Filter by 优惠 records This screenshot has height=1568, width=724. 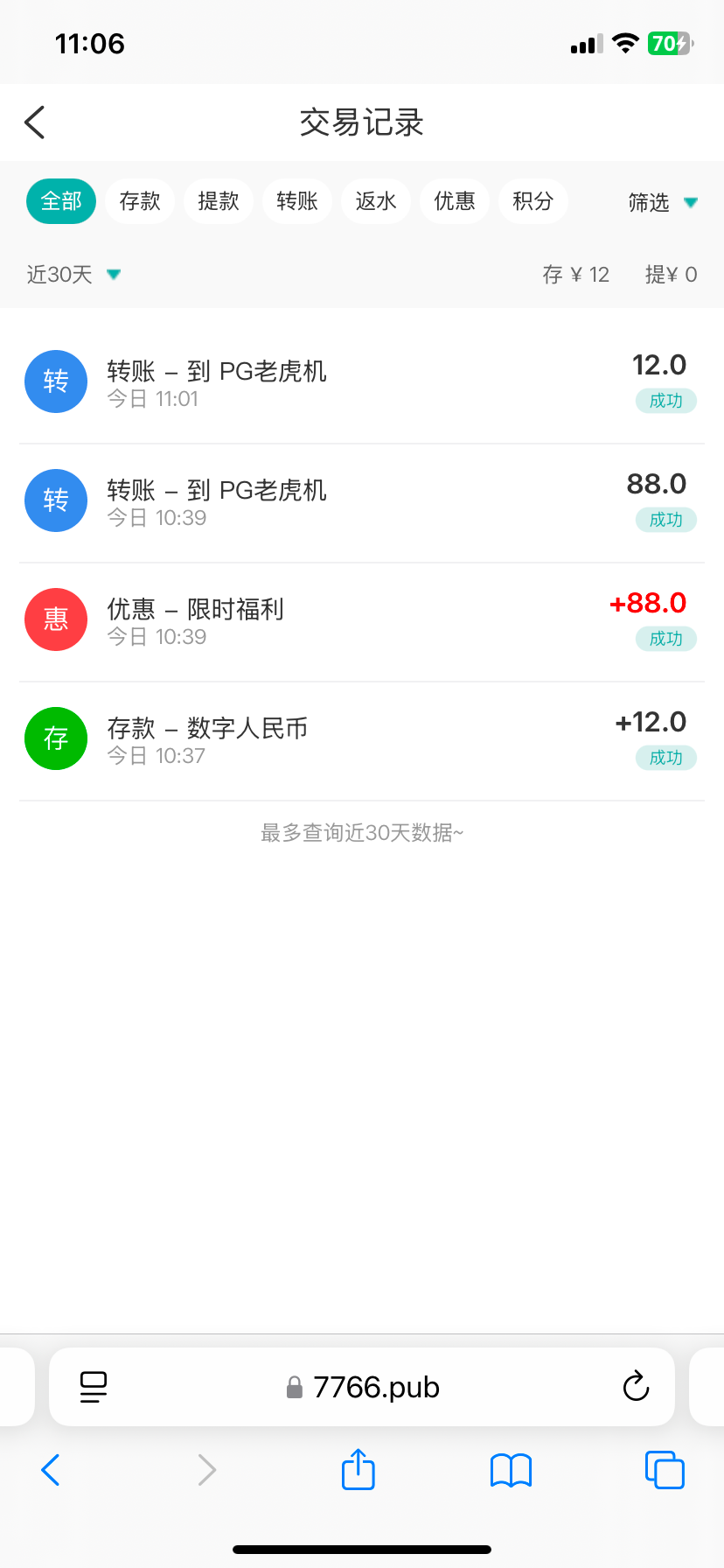pyautogui.click(x=455, y=201)
